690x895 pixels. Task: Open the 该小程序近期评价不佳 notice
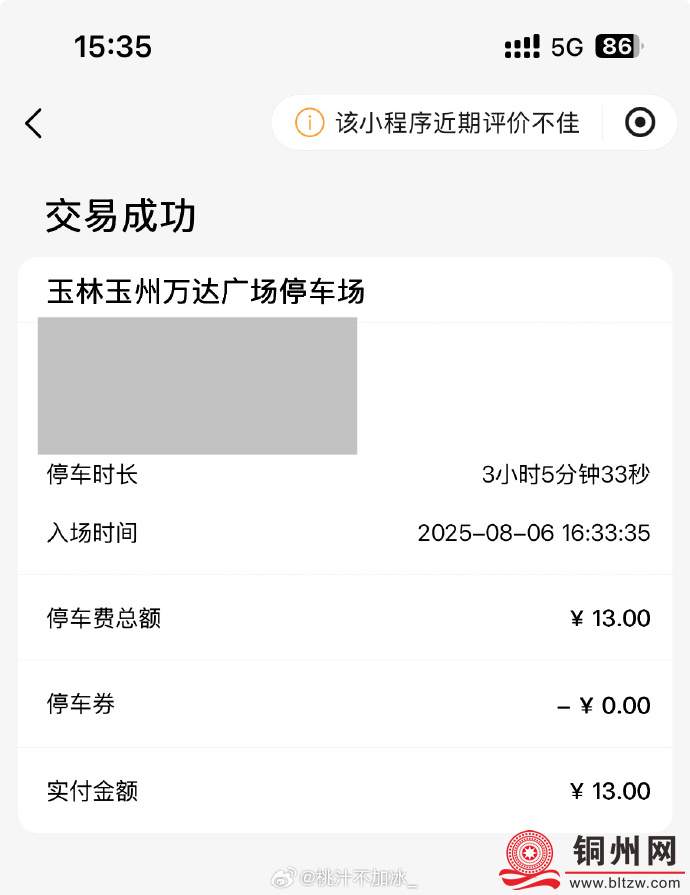click(x=438, y=123)
